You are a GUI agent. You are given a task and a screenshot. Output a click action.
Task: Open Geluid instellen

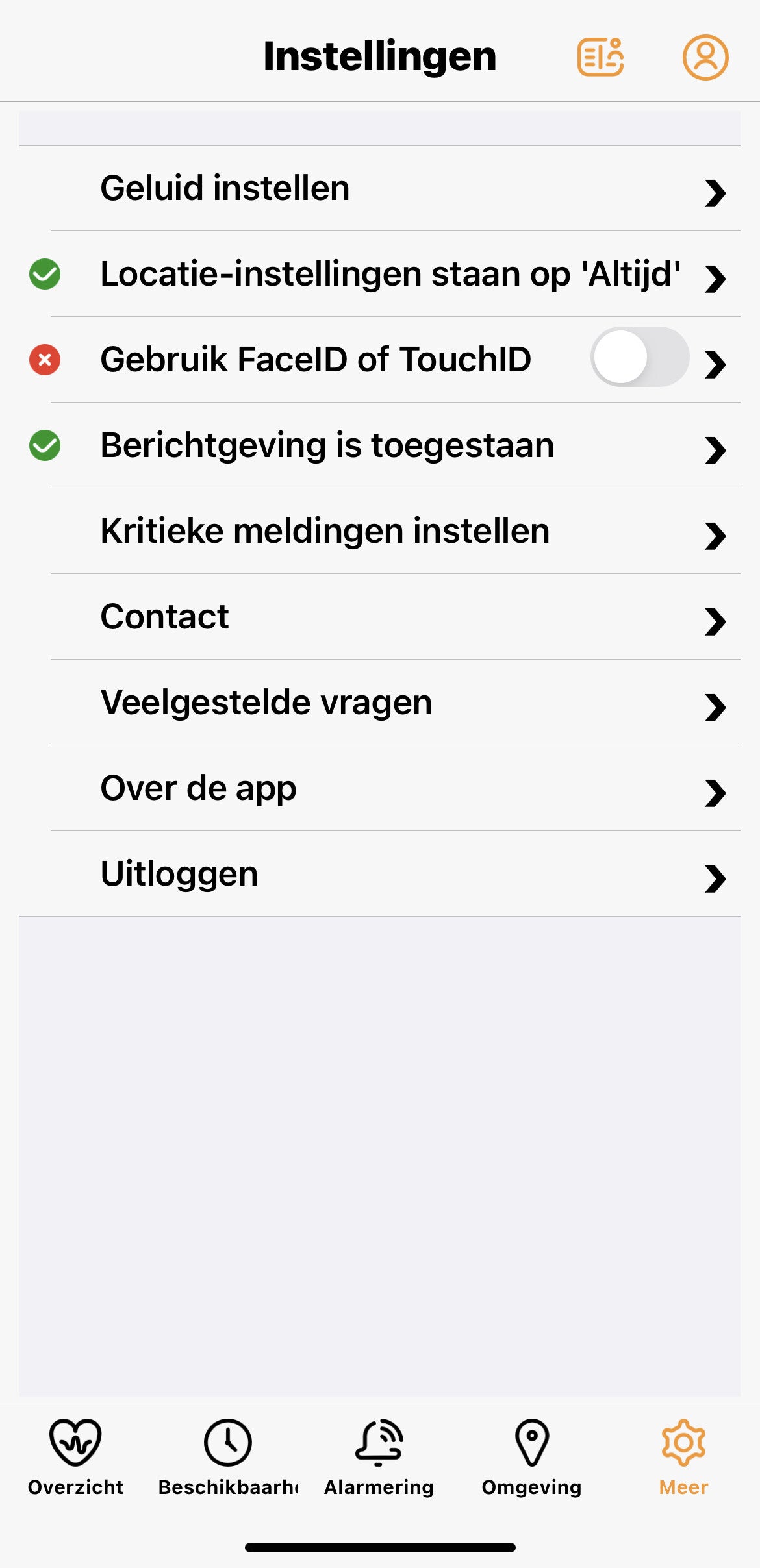click(380, 188)
